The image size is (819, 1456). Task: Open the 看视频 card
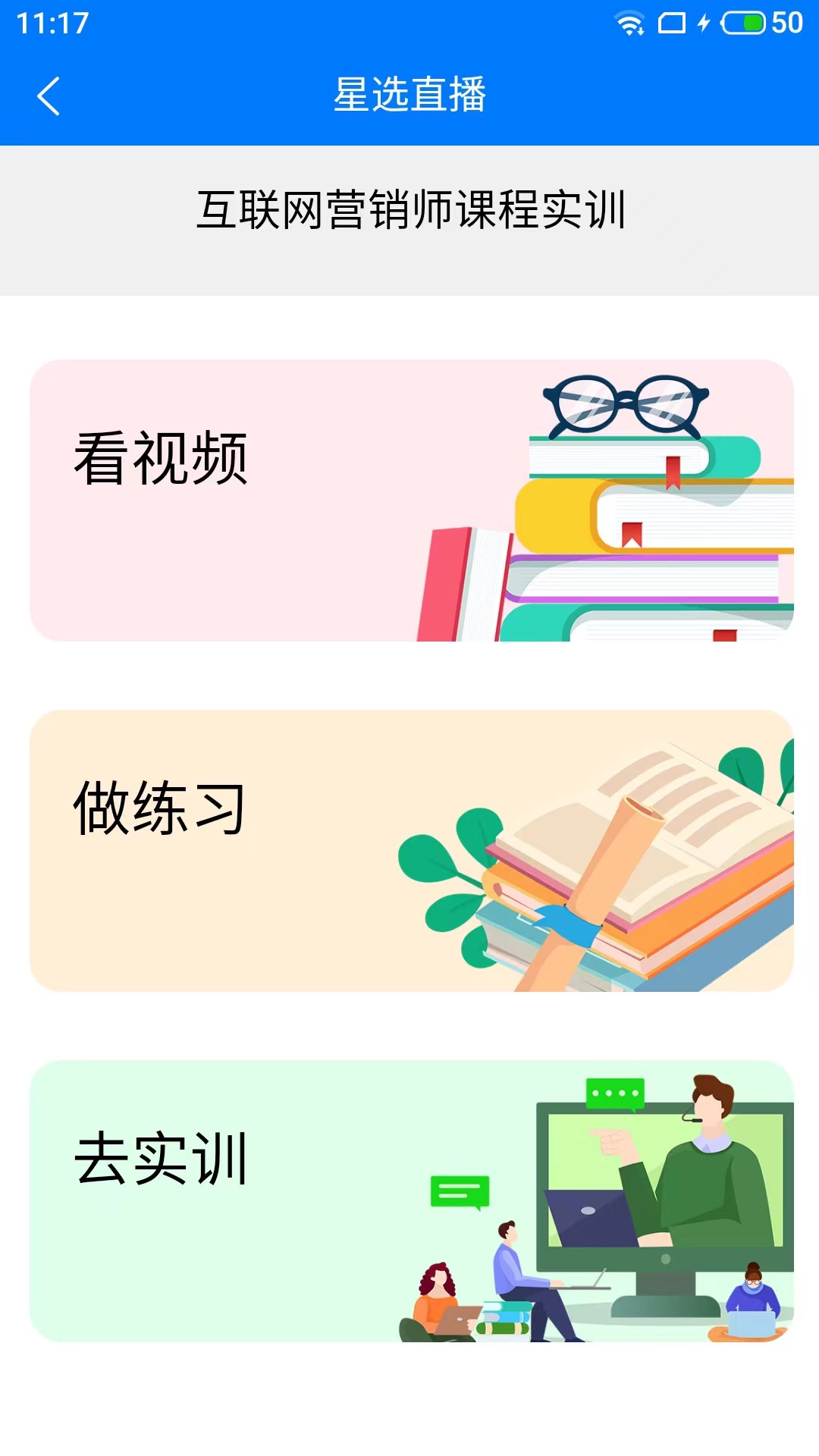(x=412, y=500)
